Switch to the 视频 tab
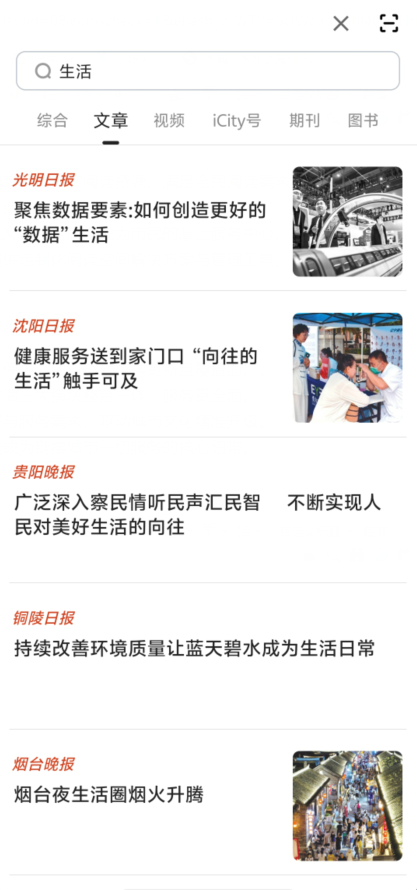The height and width of the screenshot is (890, 417). (x=169, y=121)
